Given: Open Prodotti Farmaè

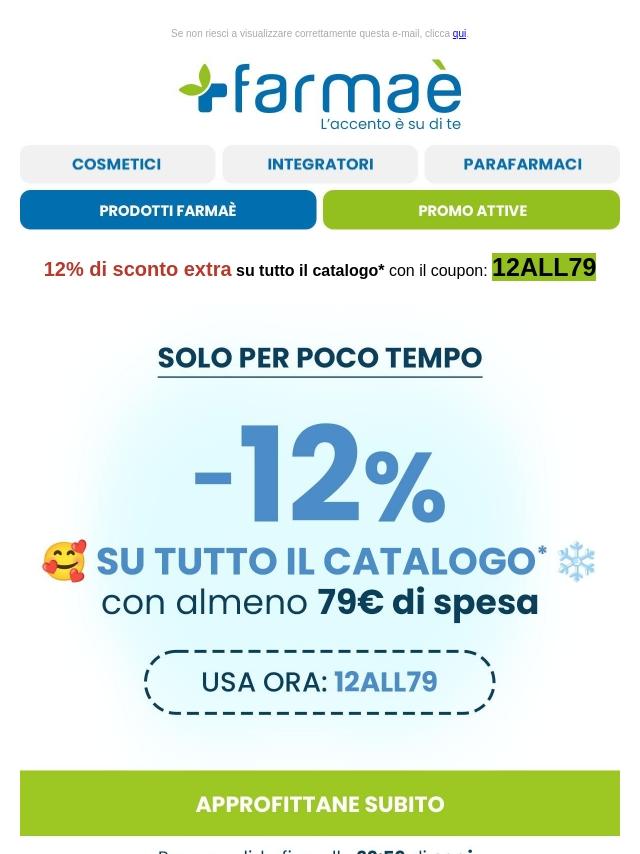Looking at the screenshot, I should (x=168, y=210).
